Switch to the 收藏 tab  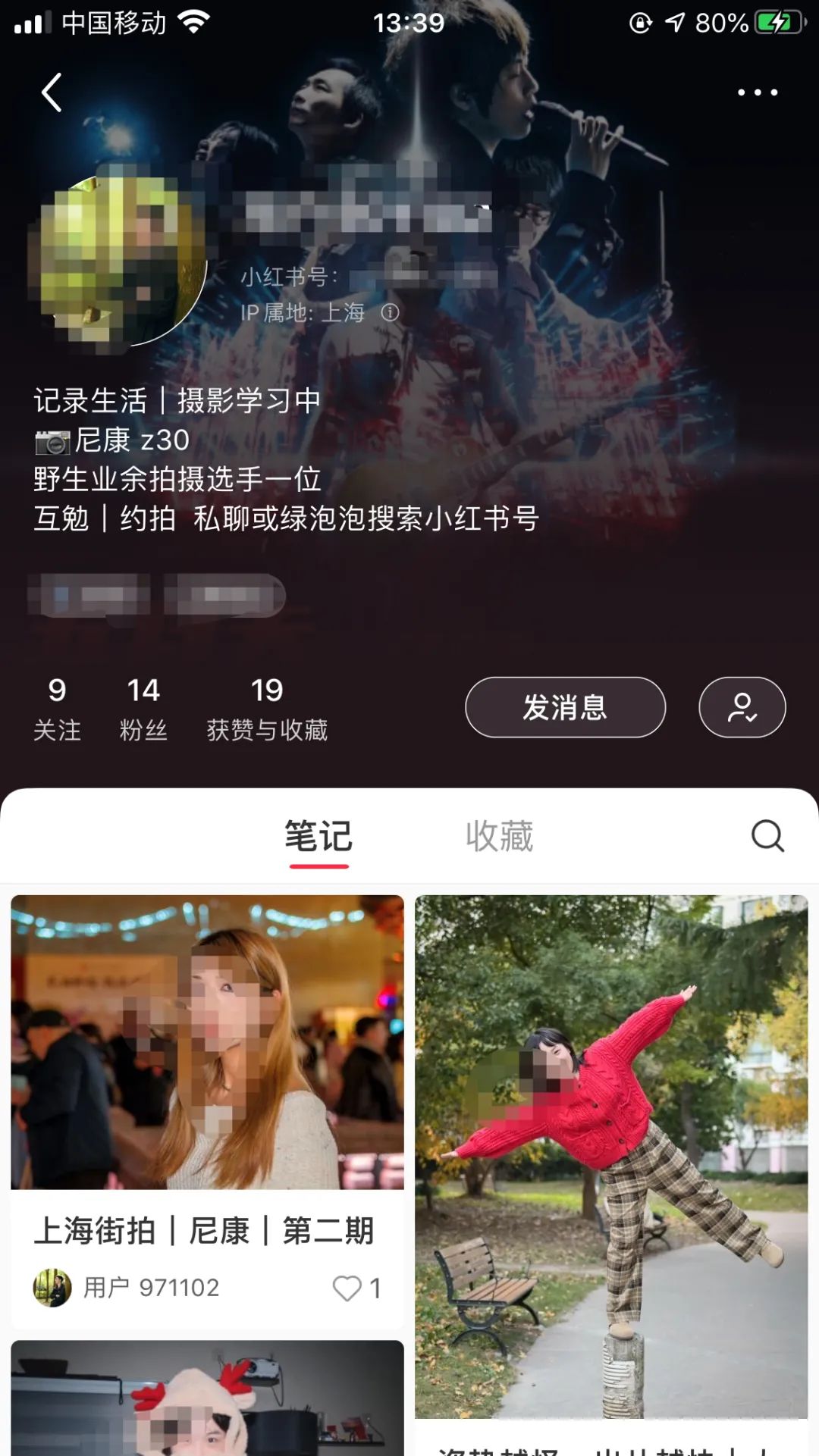499,836
